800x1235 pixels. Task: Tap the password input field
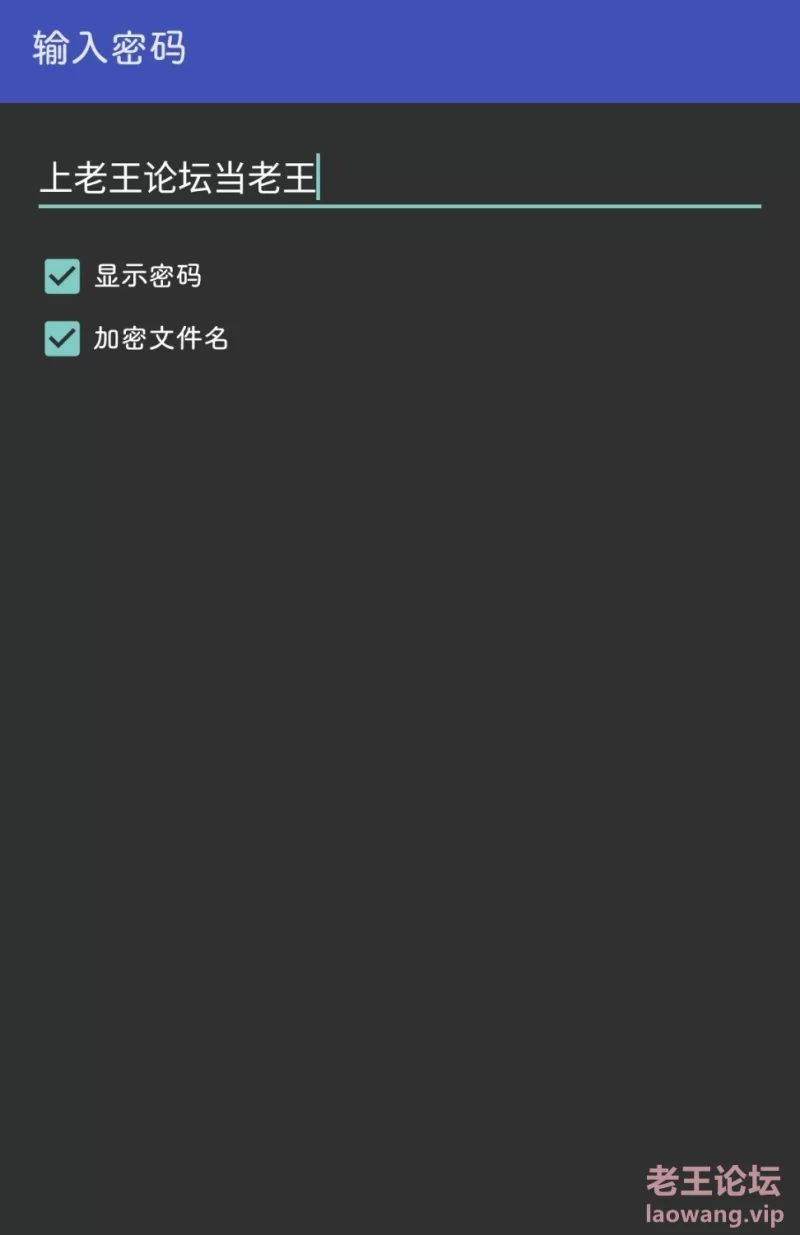click(400, 178)
